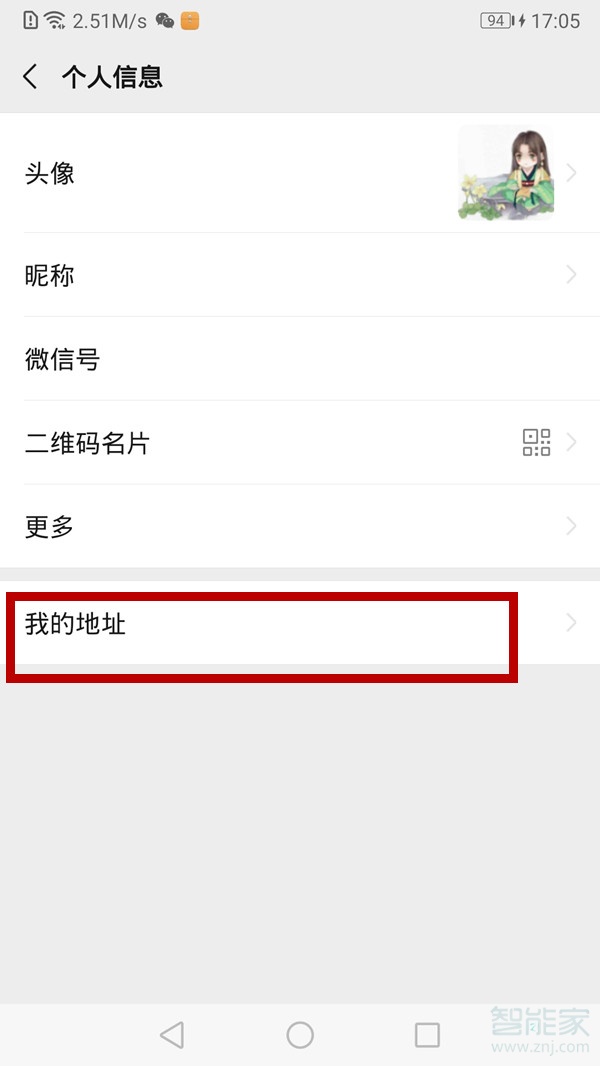Open the 微信号 row
This screenshot has height=1066, width=600.
point(300,359)
